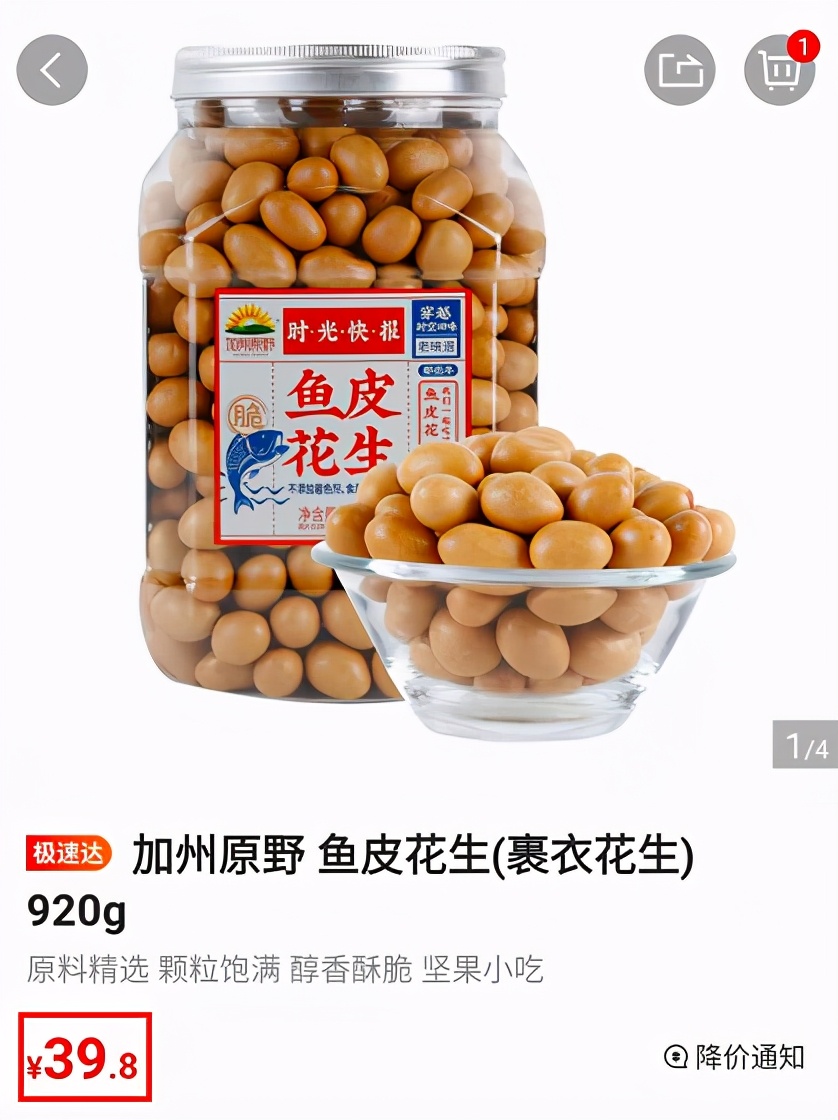Open the shopping cart
The width and height of the screenshot is (838, 1120).
780,70
